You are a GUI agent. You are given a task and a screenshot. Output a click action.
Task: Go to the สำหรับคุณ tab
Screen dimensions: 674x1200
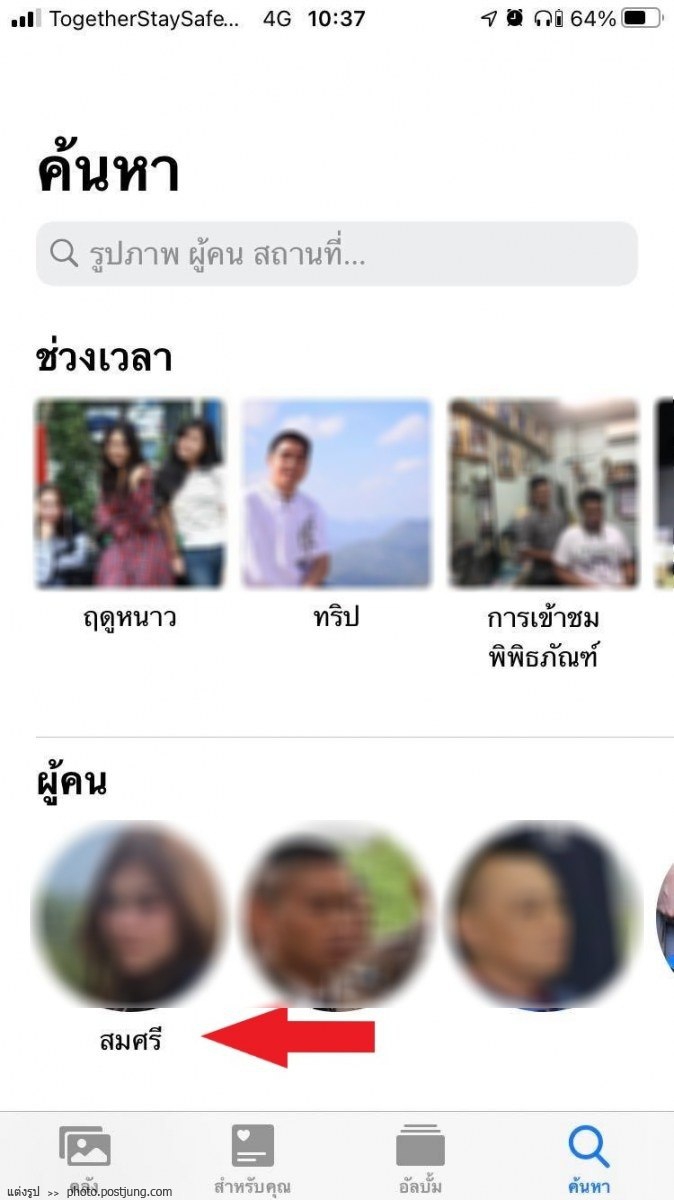click(x=252, y=1155)
